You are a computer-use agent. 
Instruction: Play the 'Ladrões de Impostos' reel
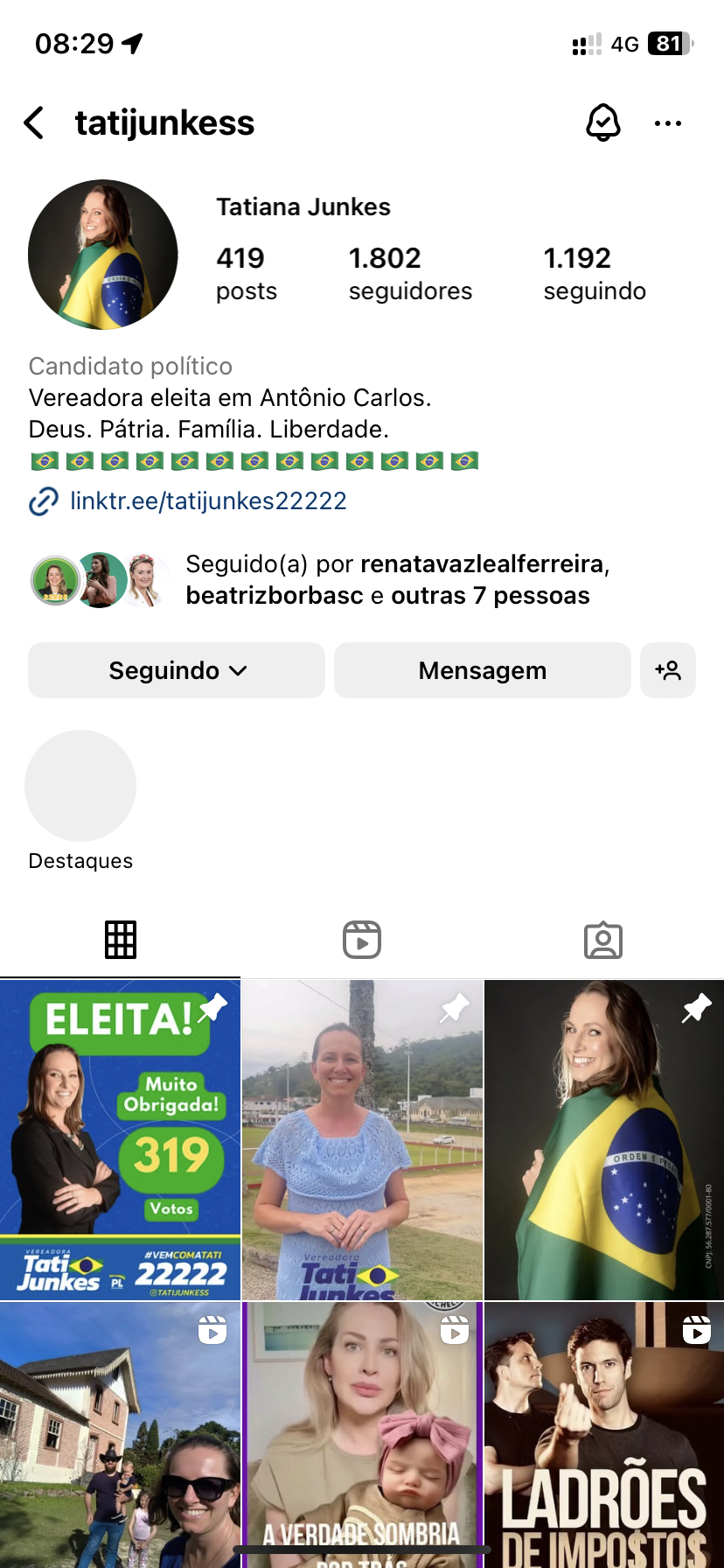pyautogui.click(x=604, y=1435)
